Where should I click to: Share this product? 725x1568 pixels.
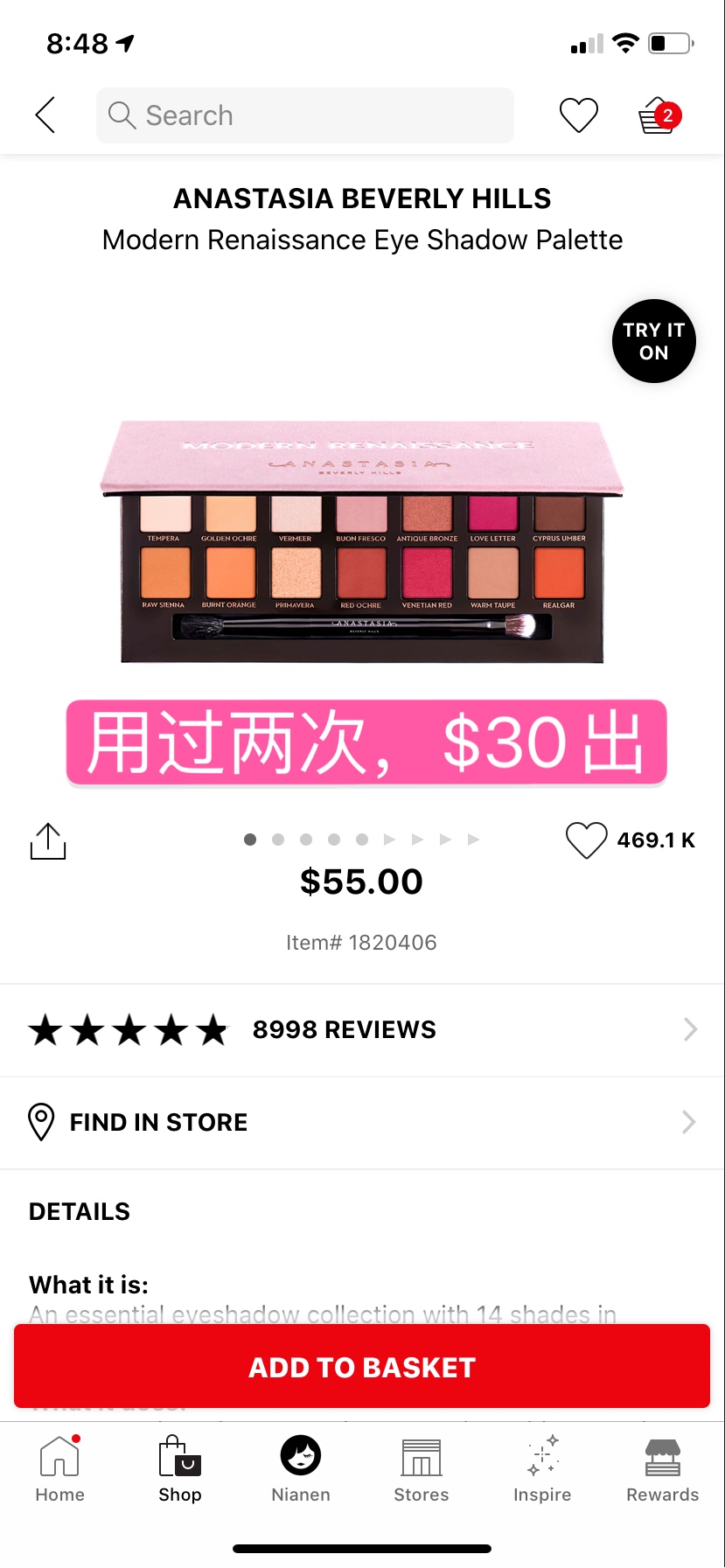48,841
